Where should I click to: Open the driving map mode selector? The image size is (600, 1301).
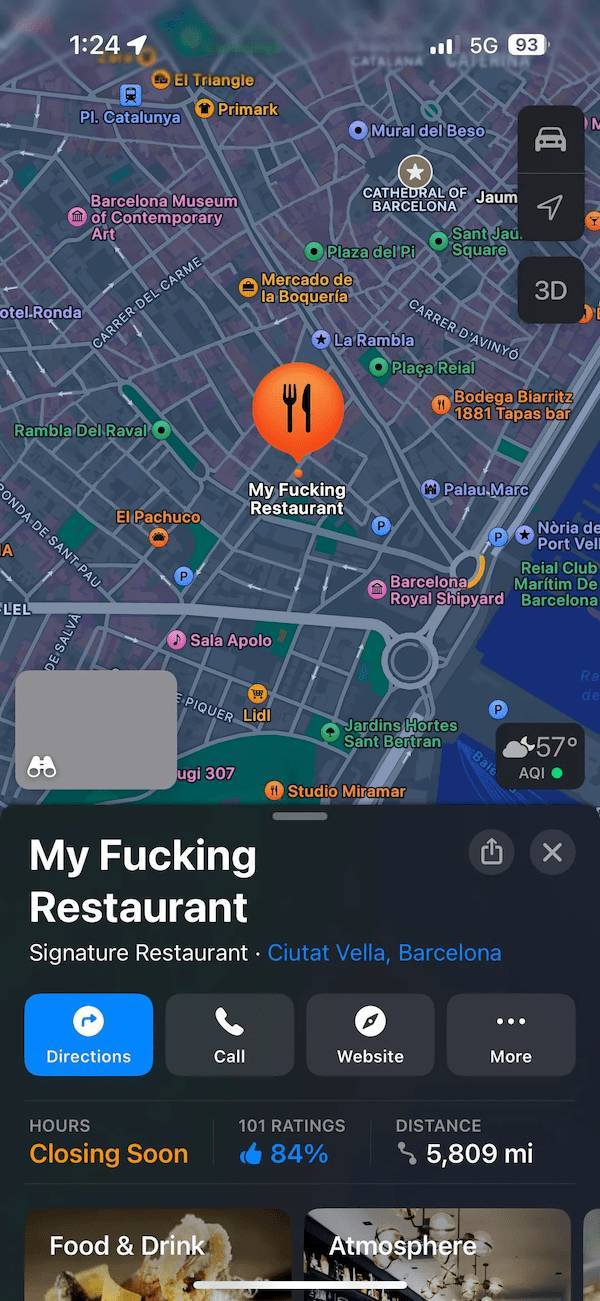[550, 140]
